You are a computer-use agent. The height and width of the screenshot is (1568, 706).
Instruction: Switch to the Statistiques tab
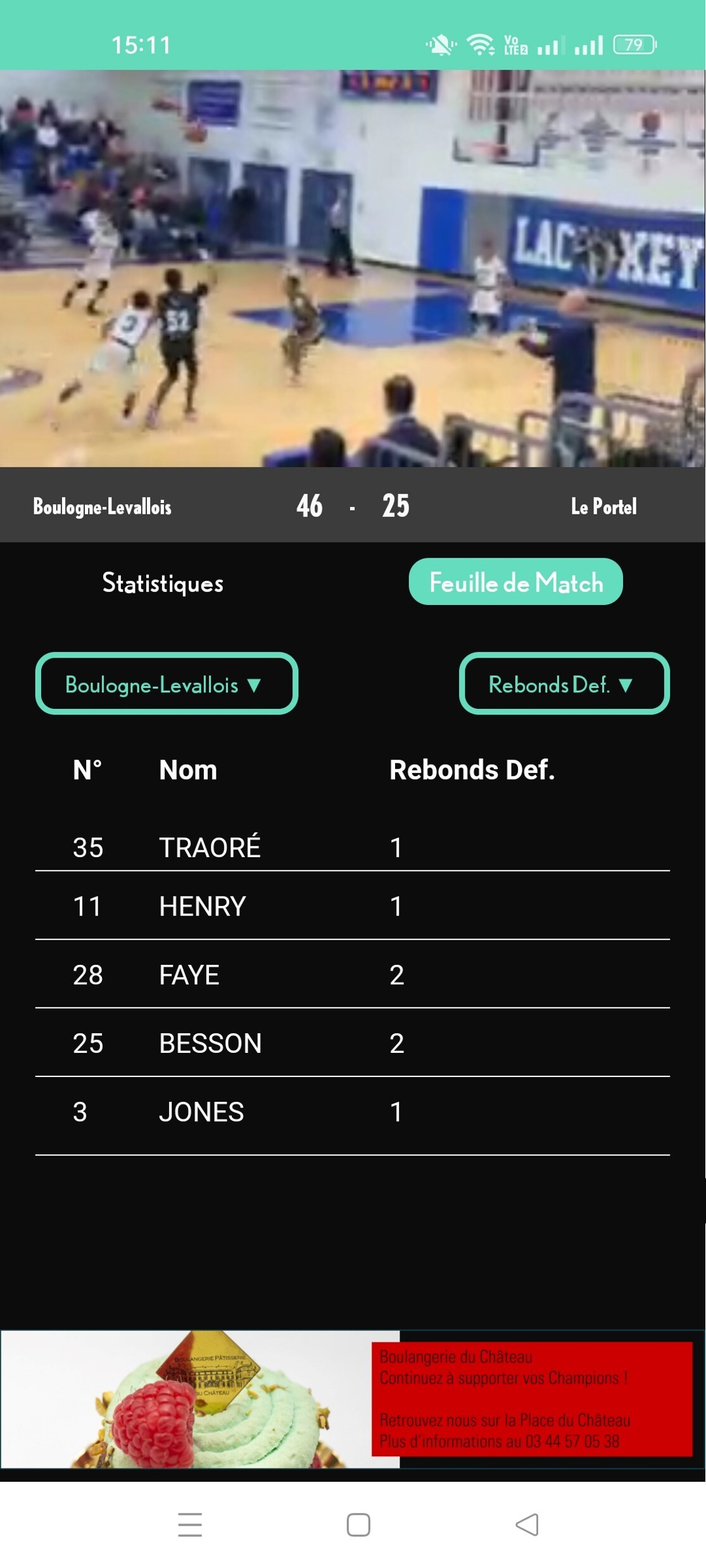point(163,583)
